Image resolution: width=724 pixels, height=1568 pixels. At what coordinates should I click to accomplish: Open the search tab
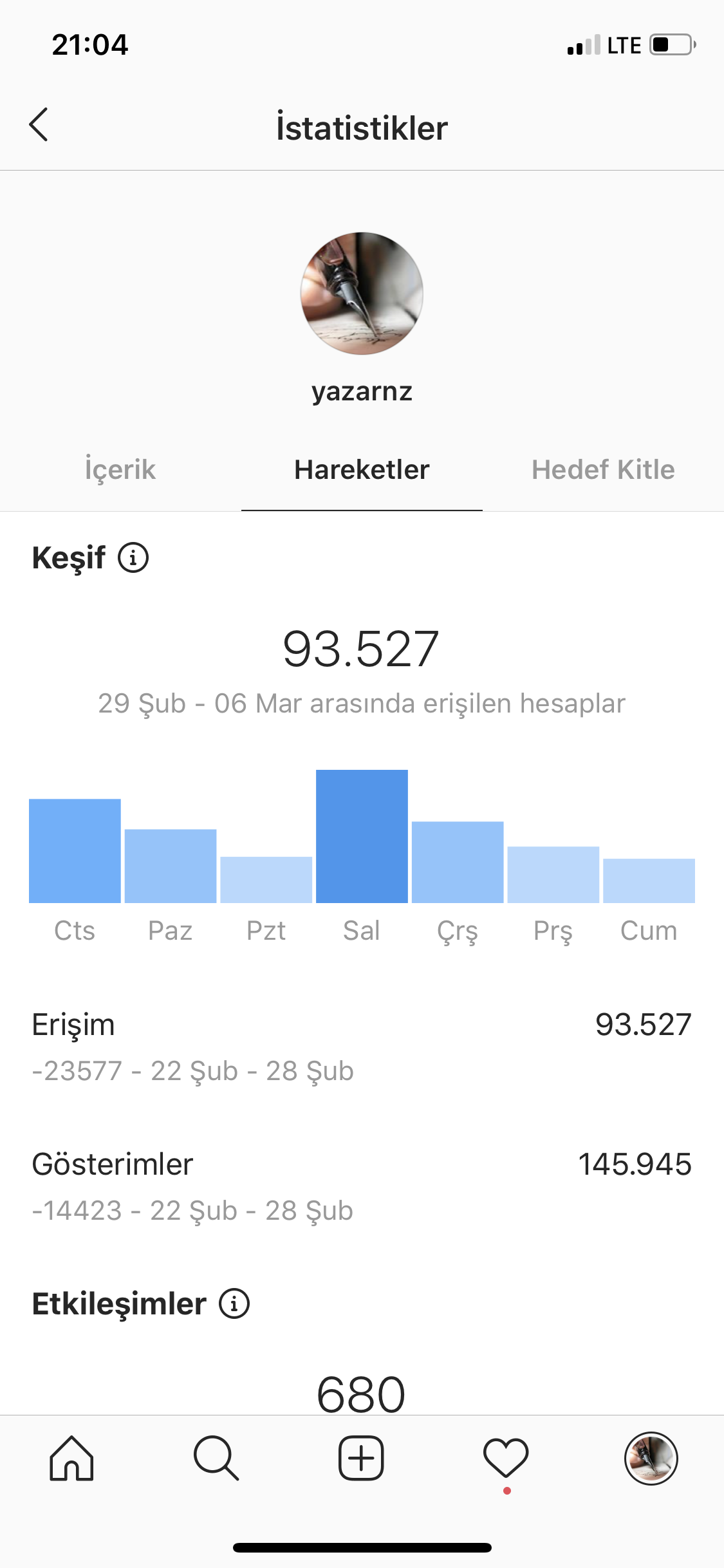(216, 1459)
